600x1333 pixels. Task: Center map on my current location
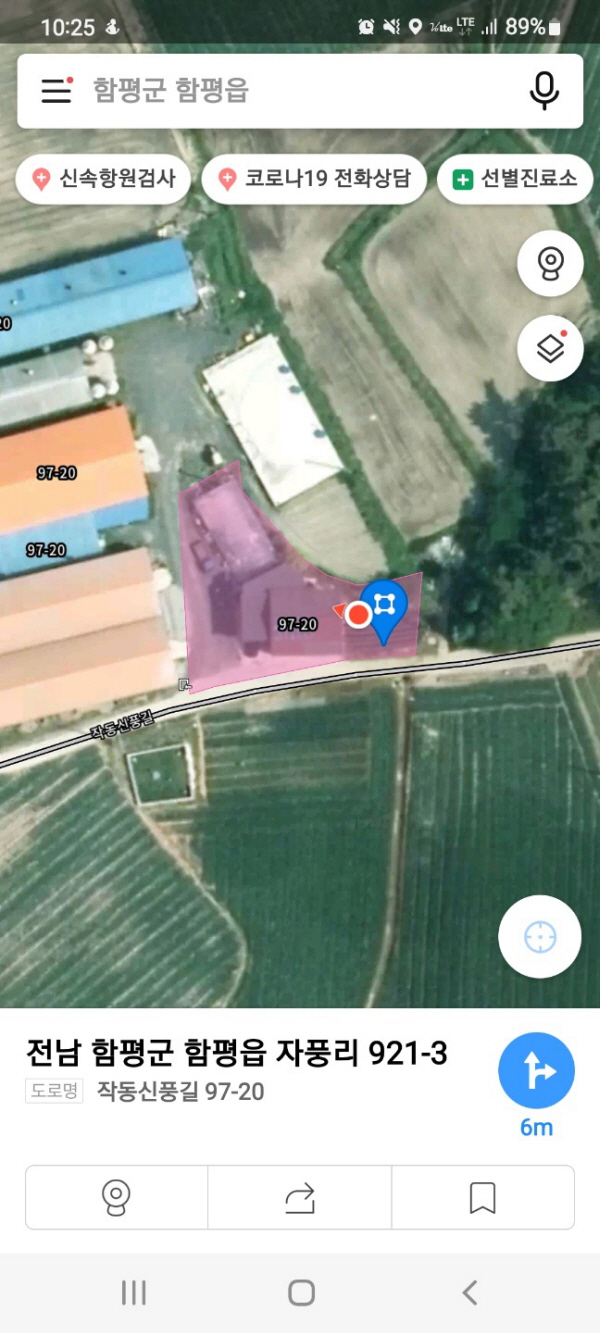click(x=539, y=937)
